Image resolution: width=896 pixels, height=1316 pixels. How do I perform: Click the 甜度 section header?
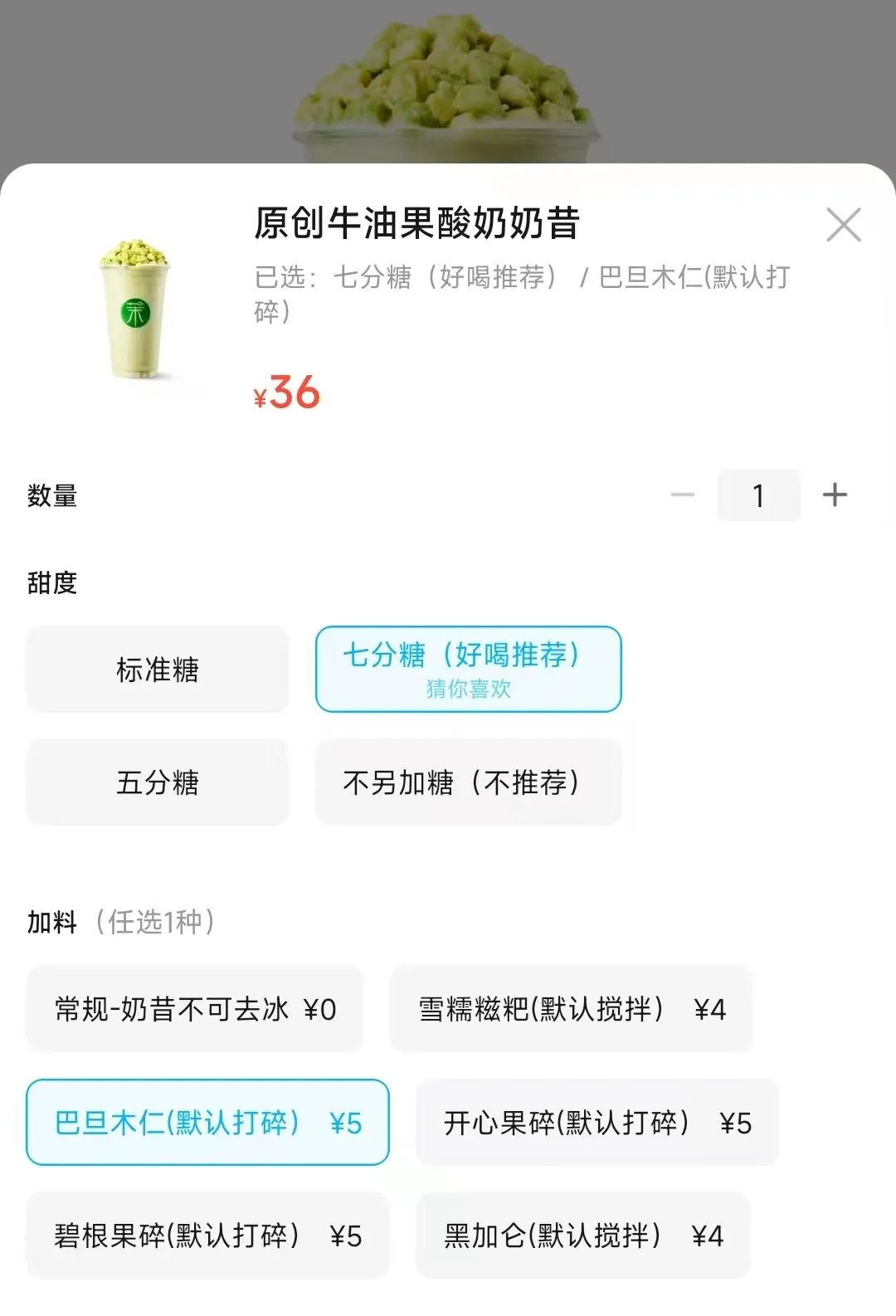pos(52,582)
